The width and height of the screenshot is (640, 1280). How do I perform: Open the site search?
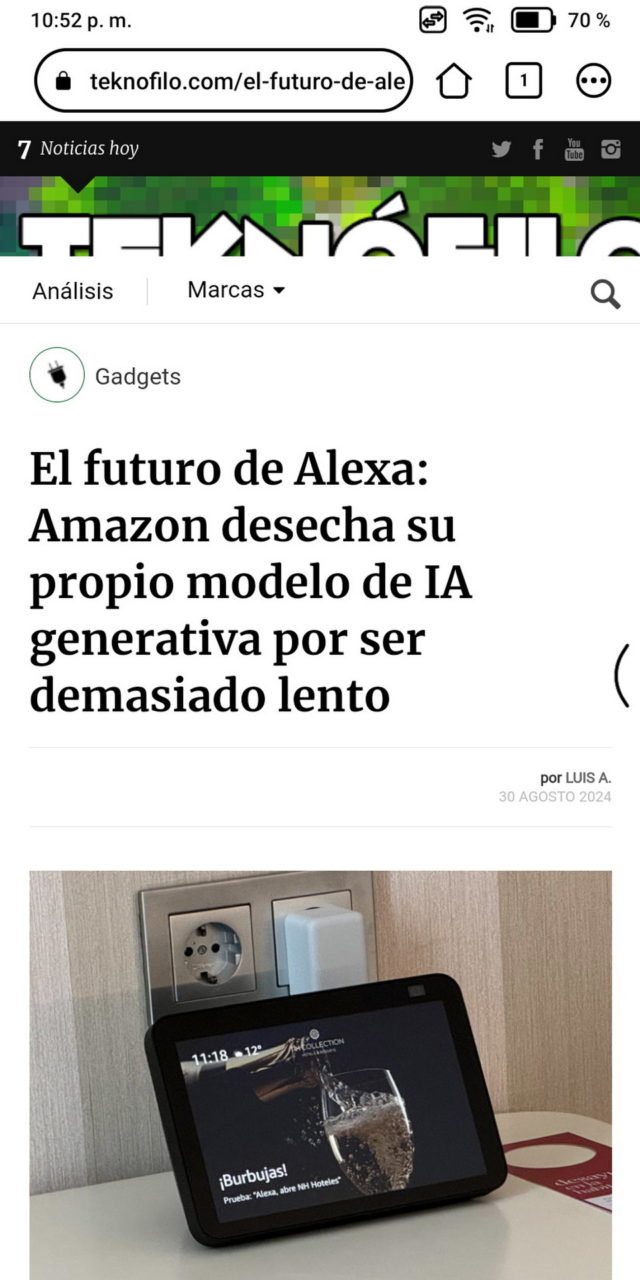pos(605,293)
